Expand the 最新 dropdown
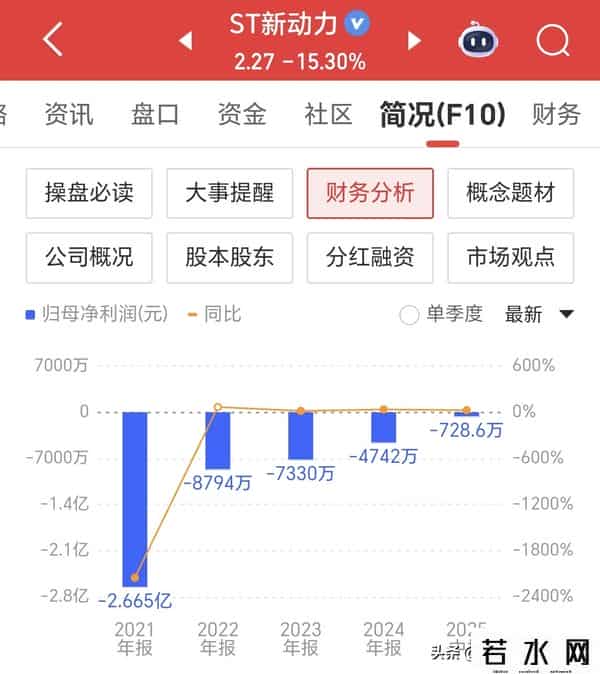 tap(539, 314)
